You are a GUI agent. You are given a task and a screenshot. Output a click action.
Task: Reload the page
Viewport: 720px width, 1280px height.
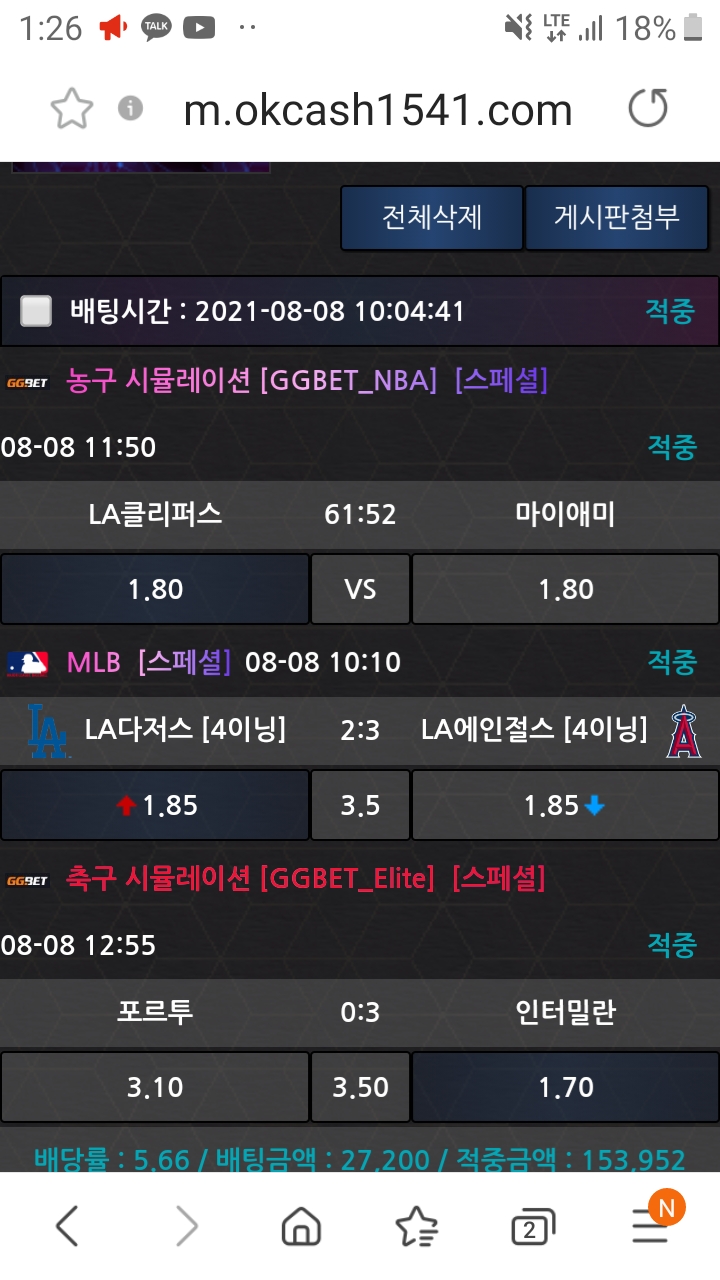tap(647, 108)
